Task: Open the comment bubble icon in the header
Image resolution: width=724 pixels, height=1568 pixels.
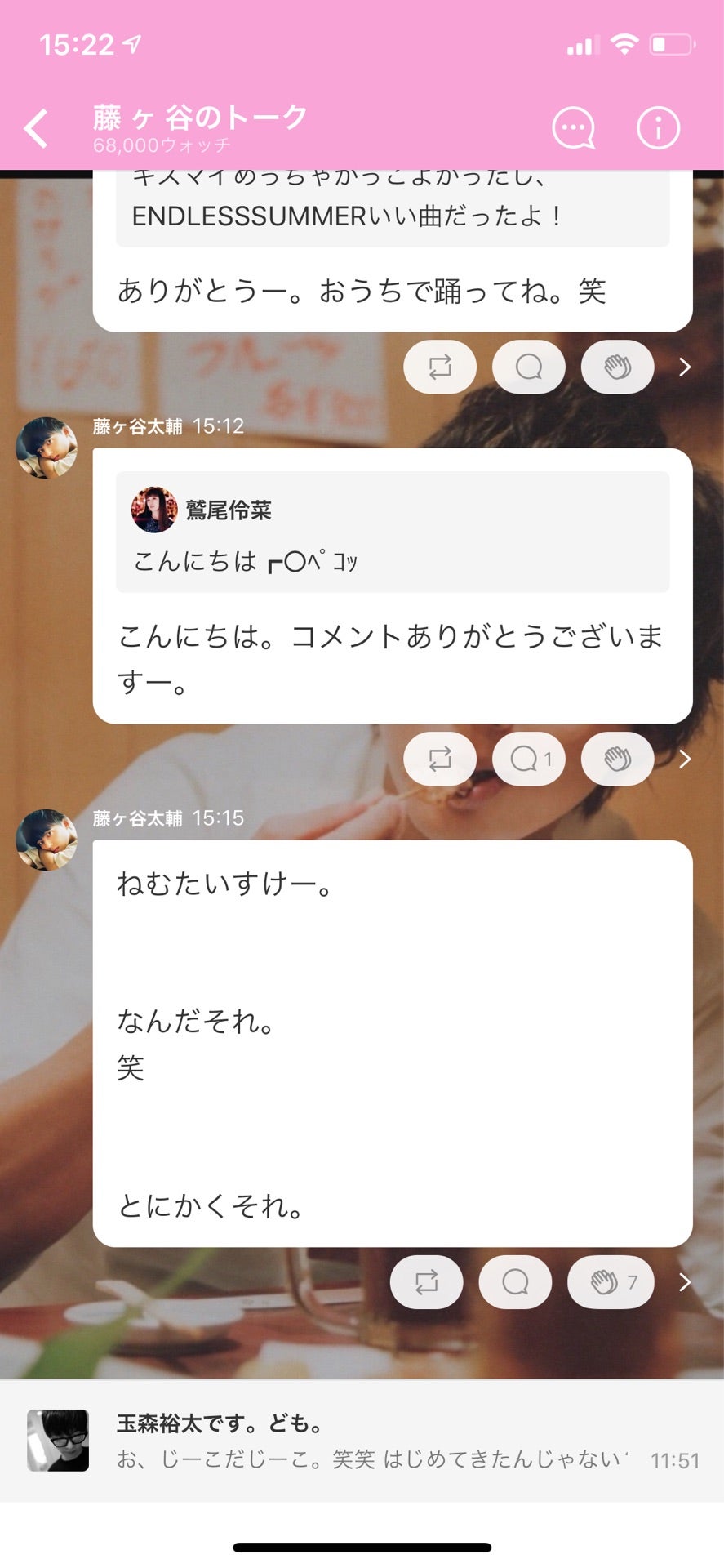Action: (x=572, y=128)
